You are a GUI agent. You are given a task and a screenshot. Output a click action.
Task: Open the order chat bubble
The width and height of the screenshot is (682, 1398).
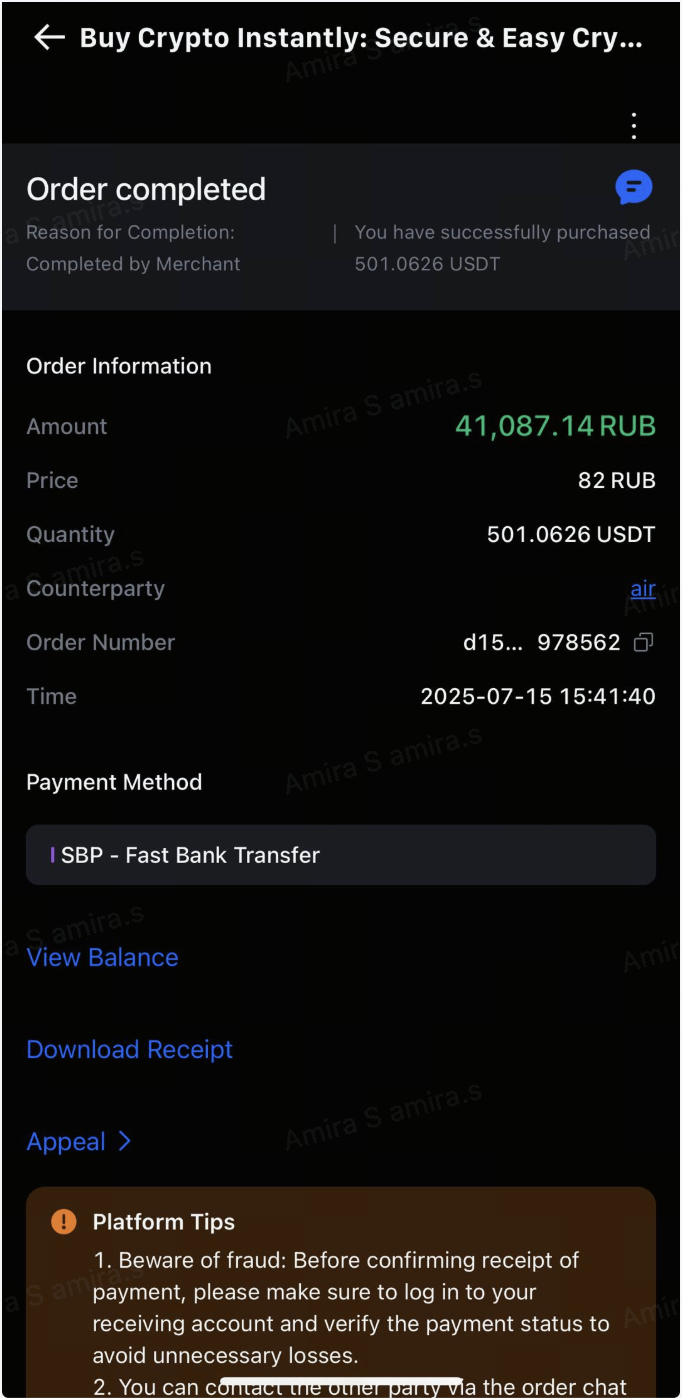(x=634, y=187)
